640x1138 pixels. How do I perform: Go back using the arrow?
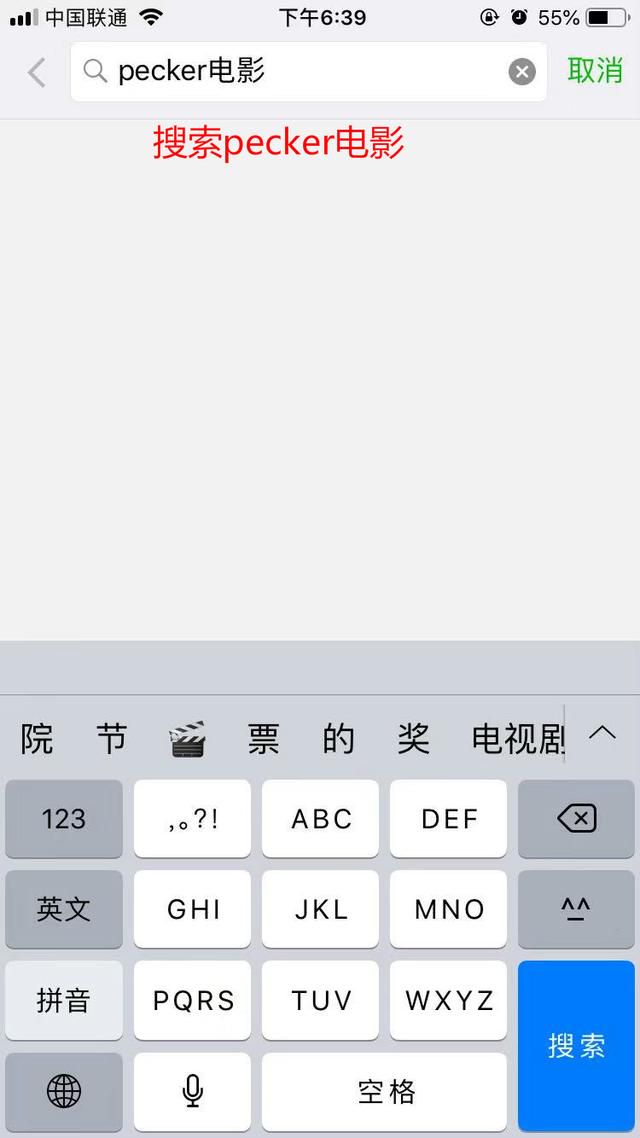[x=36, y=73]
